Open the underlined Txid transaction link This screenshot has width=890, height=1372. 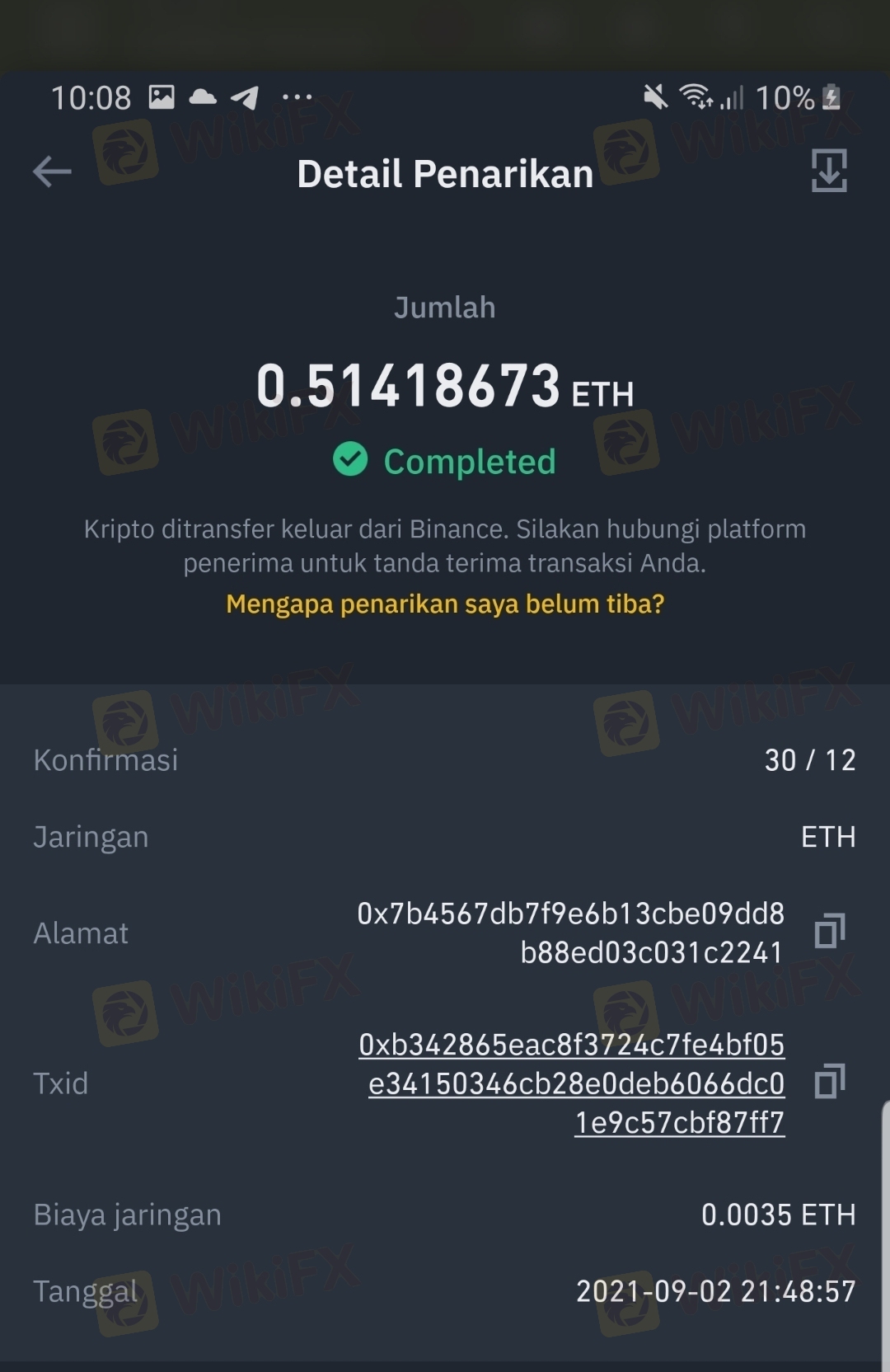point(575,1083)
